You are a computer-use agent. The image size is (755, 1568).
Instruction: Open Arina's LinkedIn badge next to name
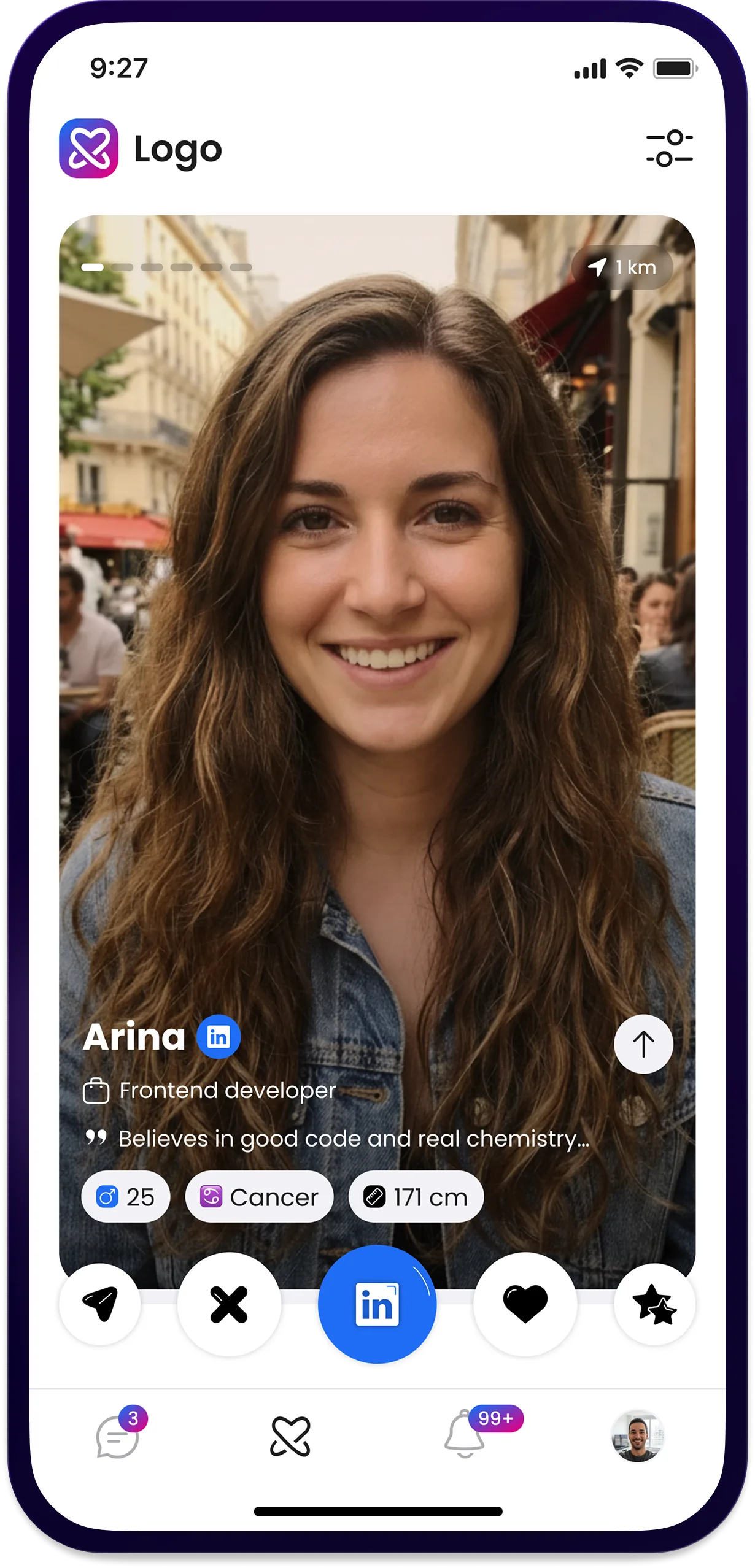219,1037
